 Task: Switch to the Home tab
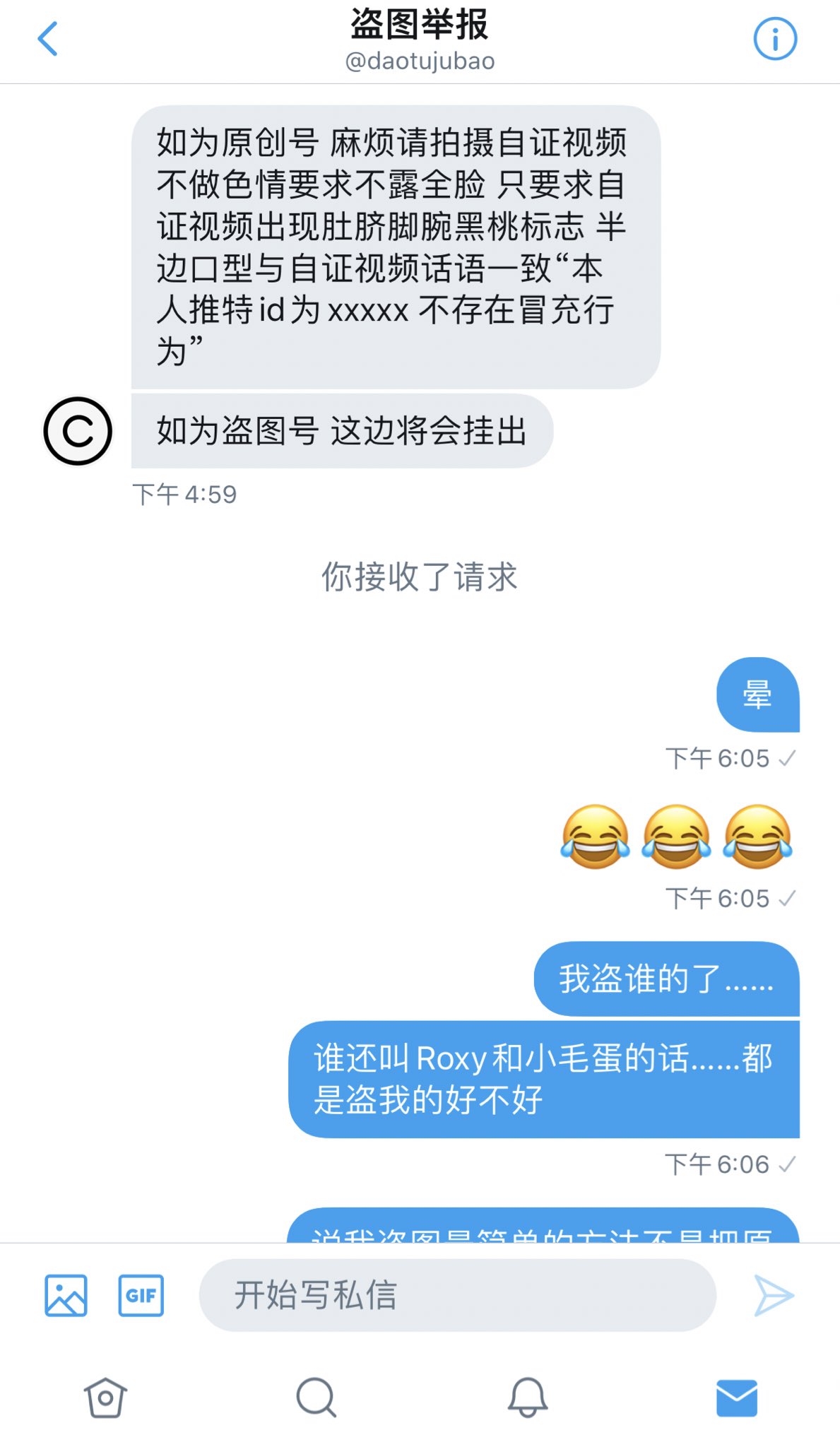pos(105,1398)
